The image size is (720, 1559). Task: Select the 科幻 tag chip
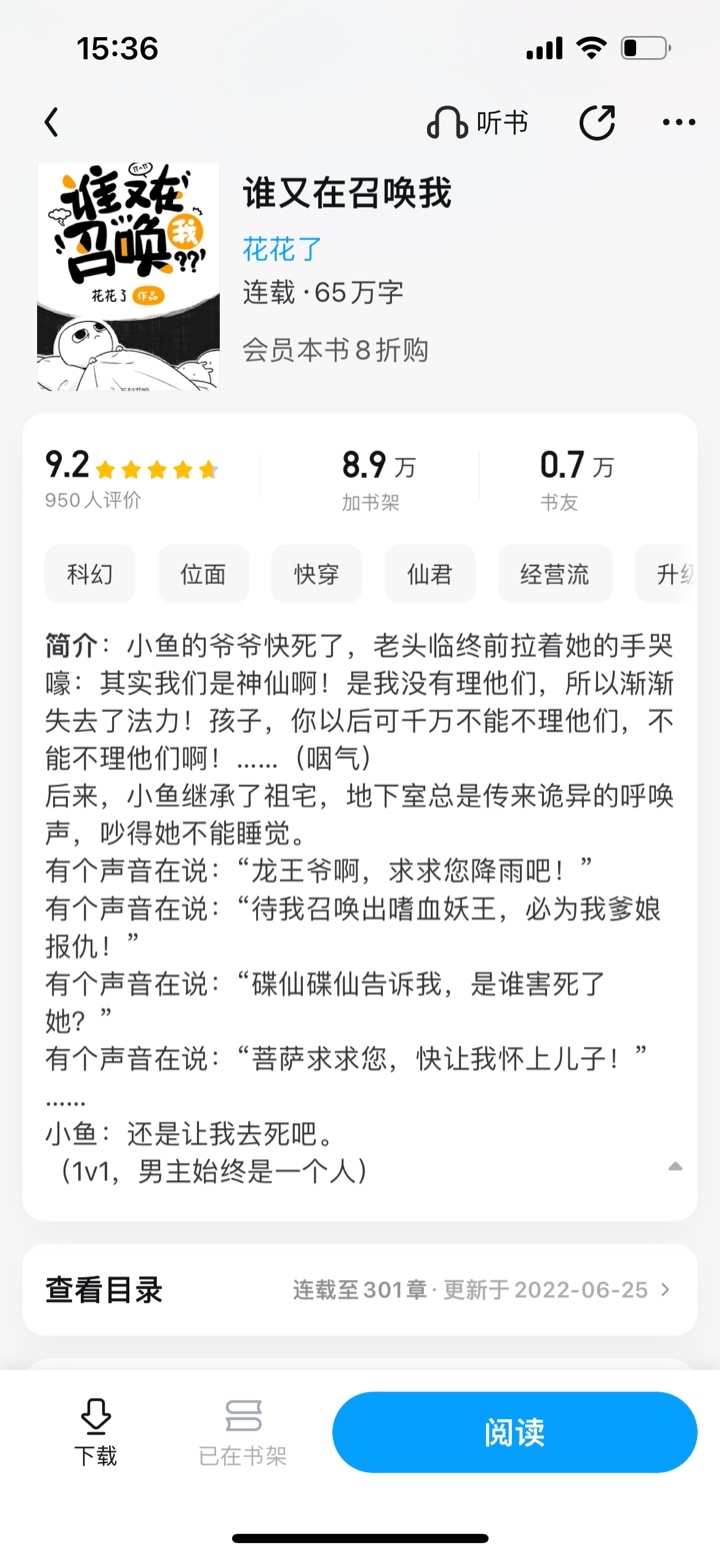coord(89,574)
